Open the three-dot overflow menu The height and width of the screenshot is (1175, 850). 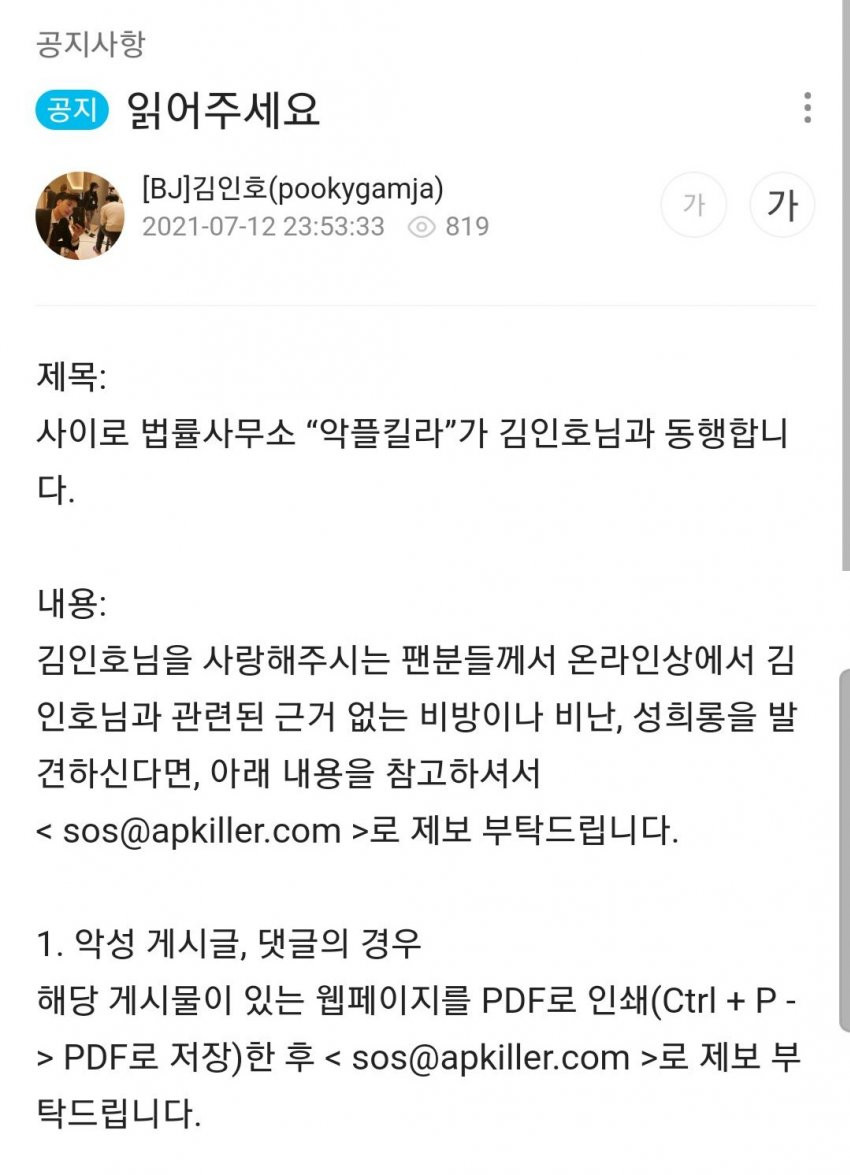coord(806,108)
